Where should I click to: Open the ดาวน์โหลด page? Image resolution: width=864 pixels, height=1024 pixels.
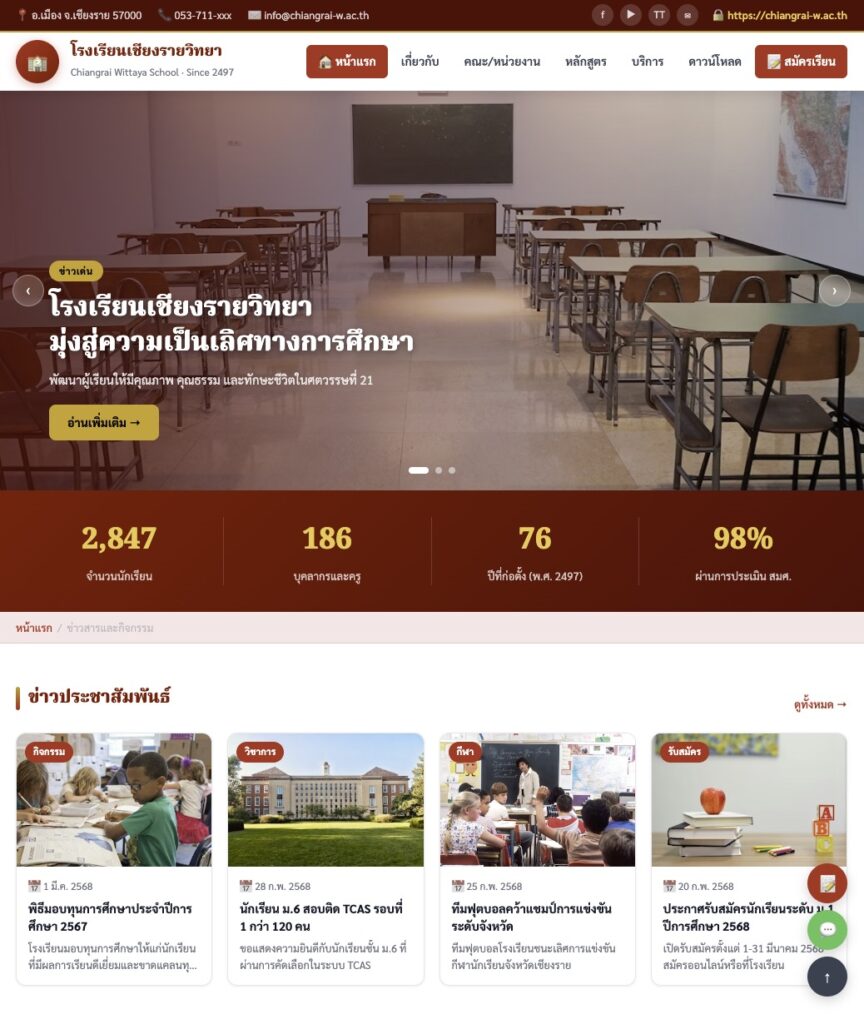[714, 62]
